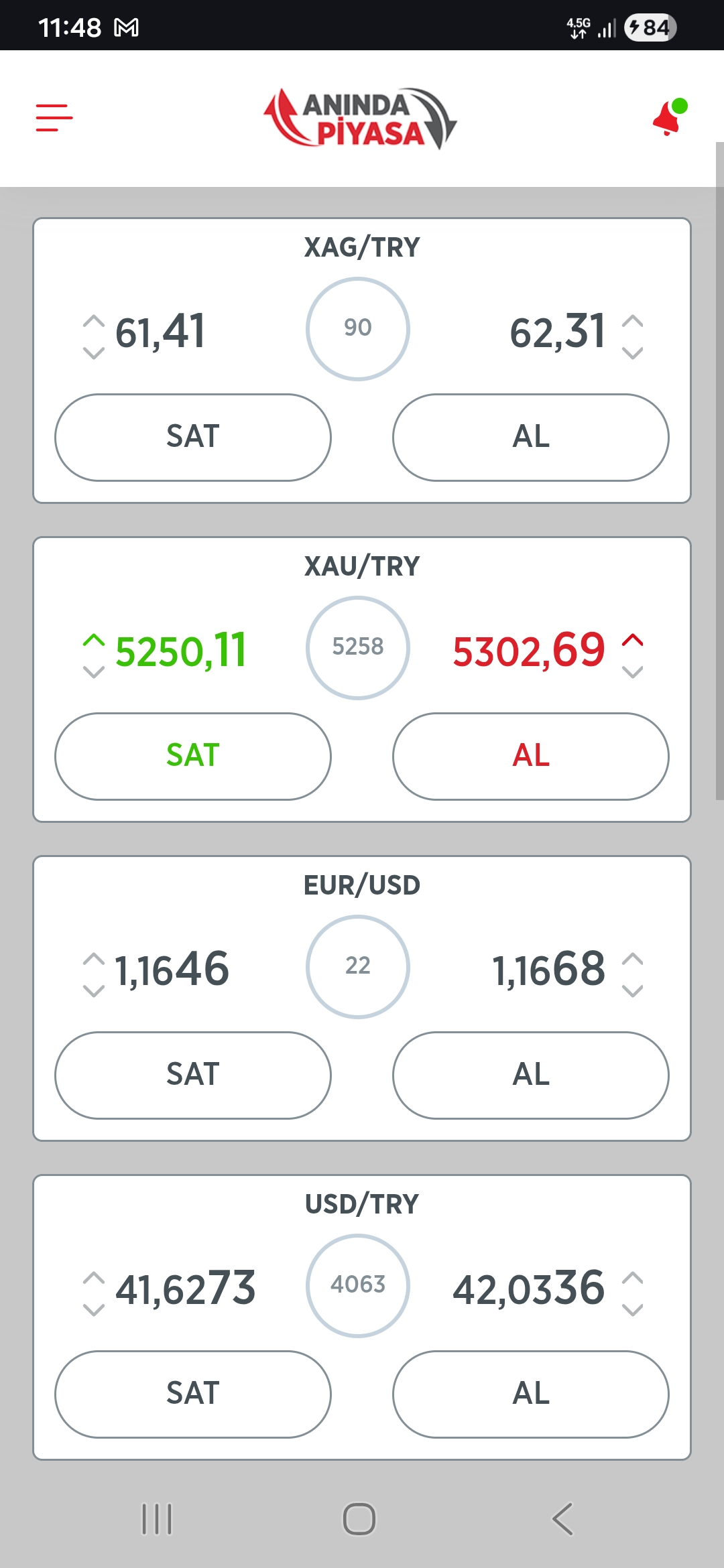Choose AL for USD/TRY
The image size is (724, 1568).
531,1394
